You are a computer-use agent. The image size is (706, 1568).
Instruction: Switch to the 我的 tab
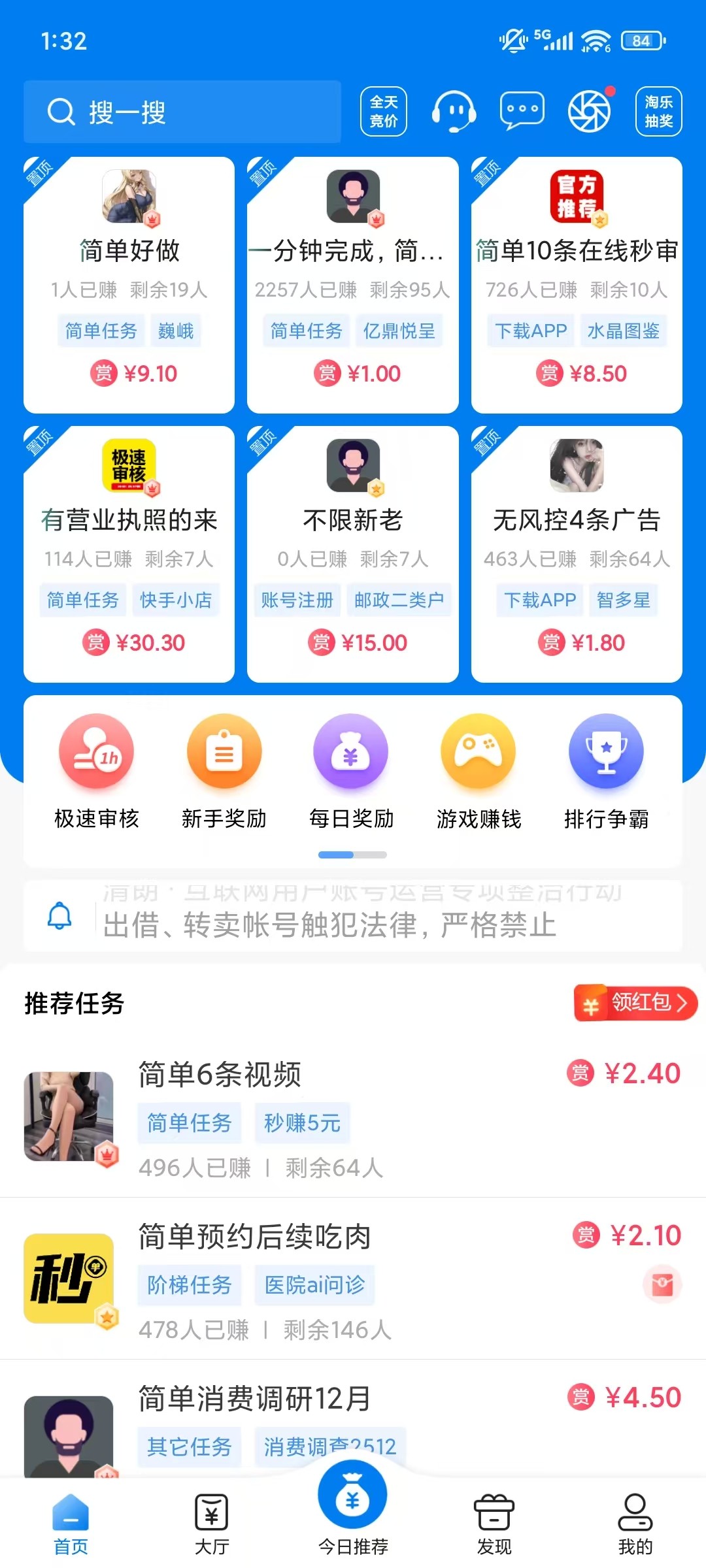coord(635,1524)
